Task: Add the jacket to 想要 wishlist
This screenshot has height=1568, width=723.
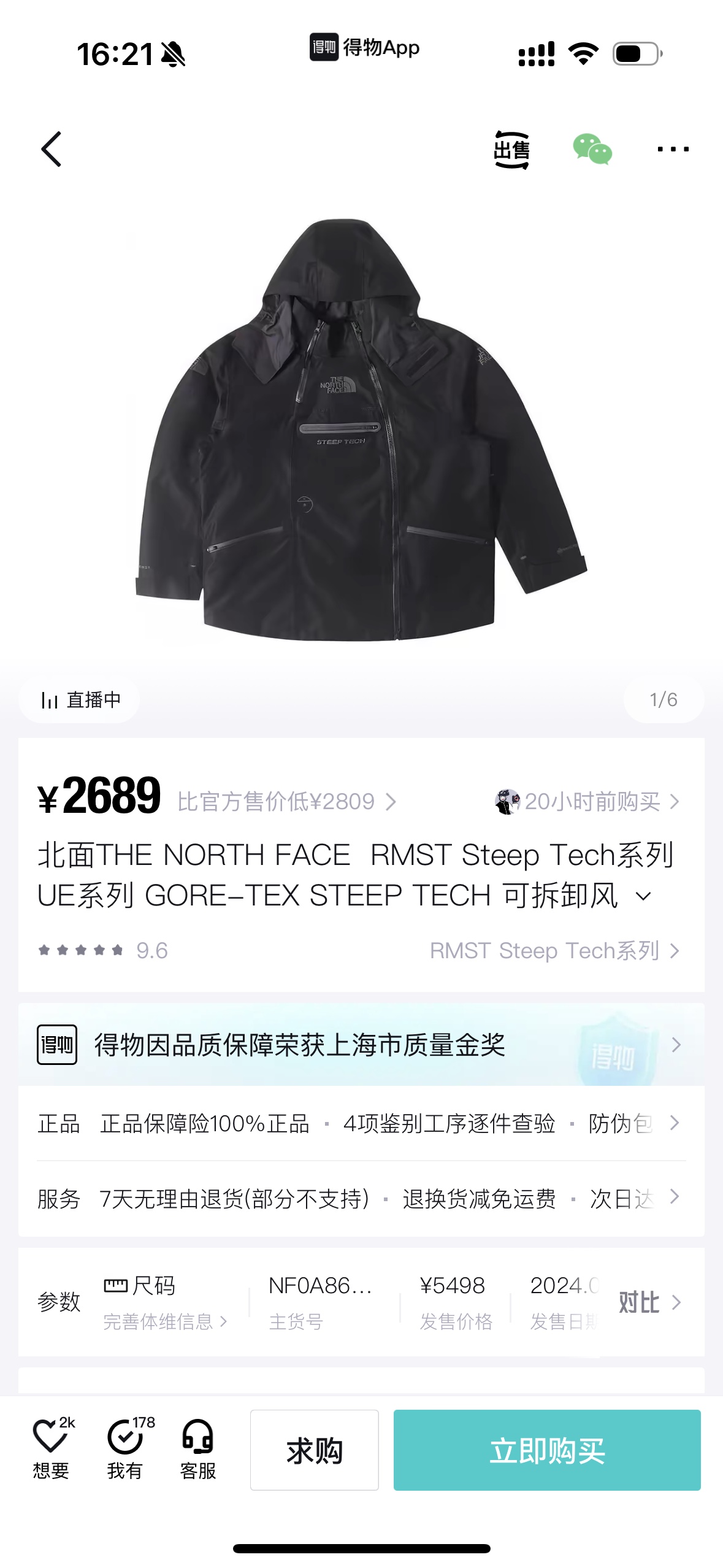Action: click(51, 1449)
